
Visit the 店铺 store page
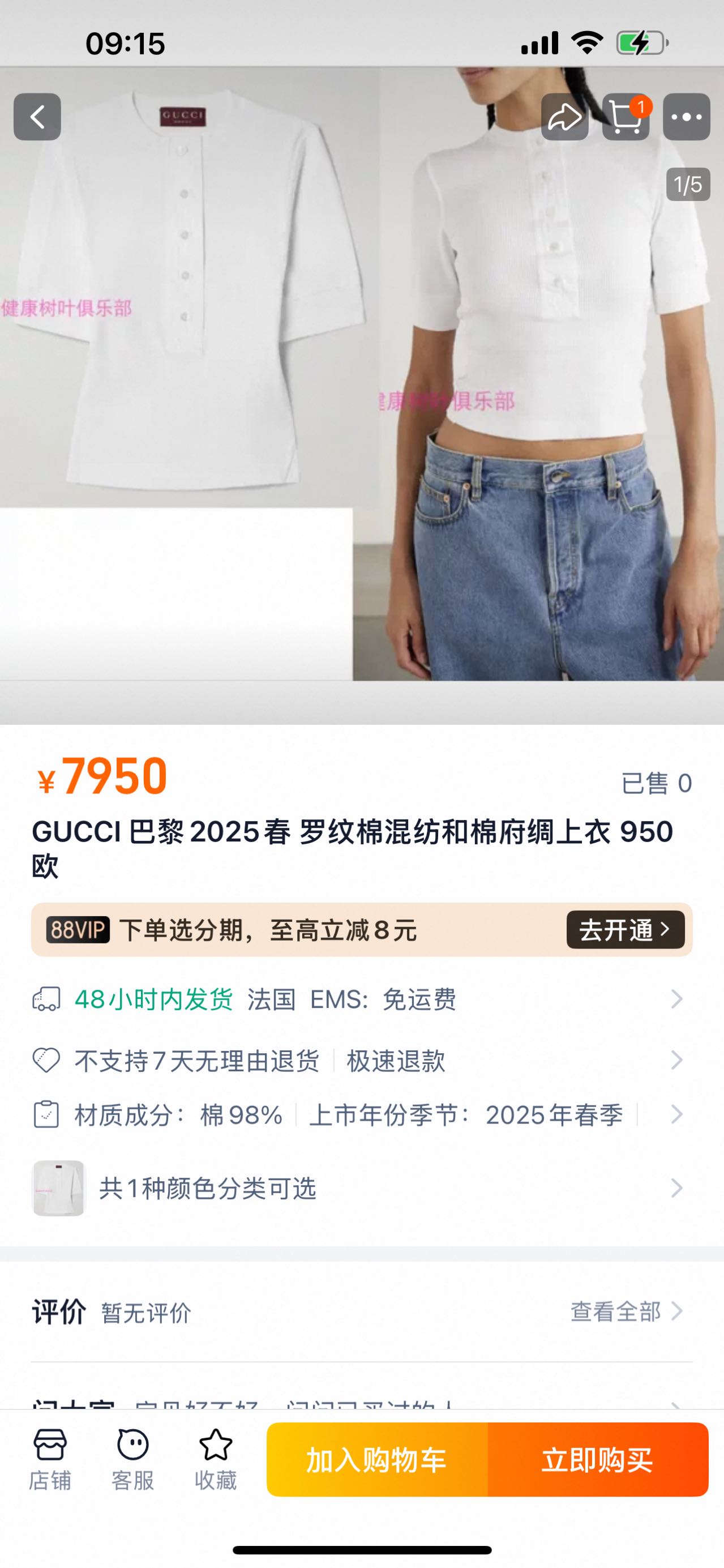click(50, 1460)
